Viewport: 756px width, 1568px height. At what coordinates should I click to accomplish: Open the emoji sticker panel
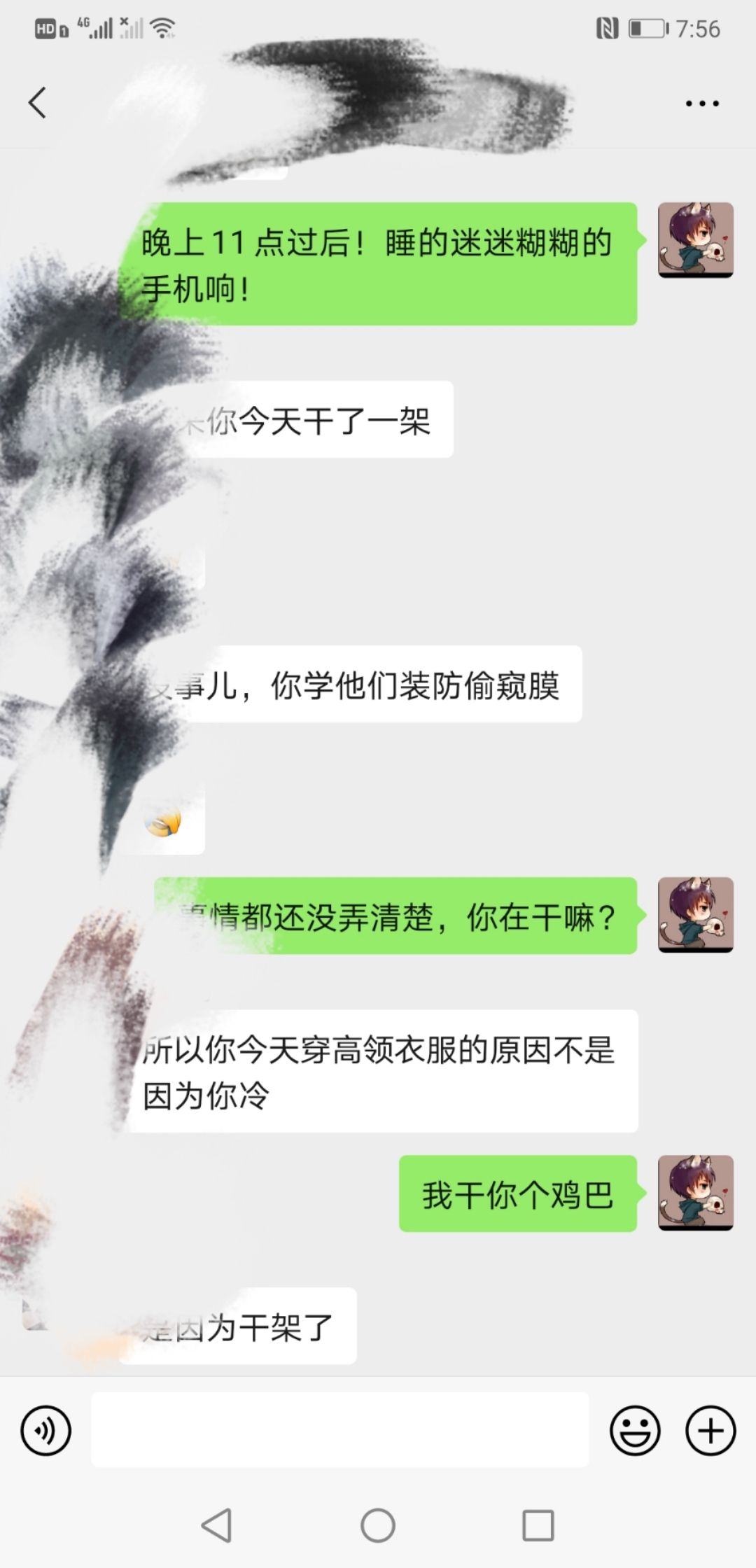point(635,1430)
